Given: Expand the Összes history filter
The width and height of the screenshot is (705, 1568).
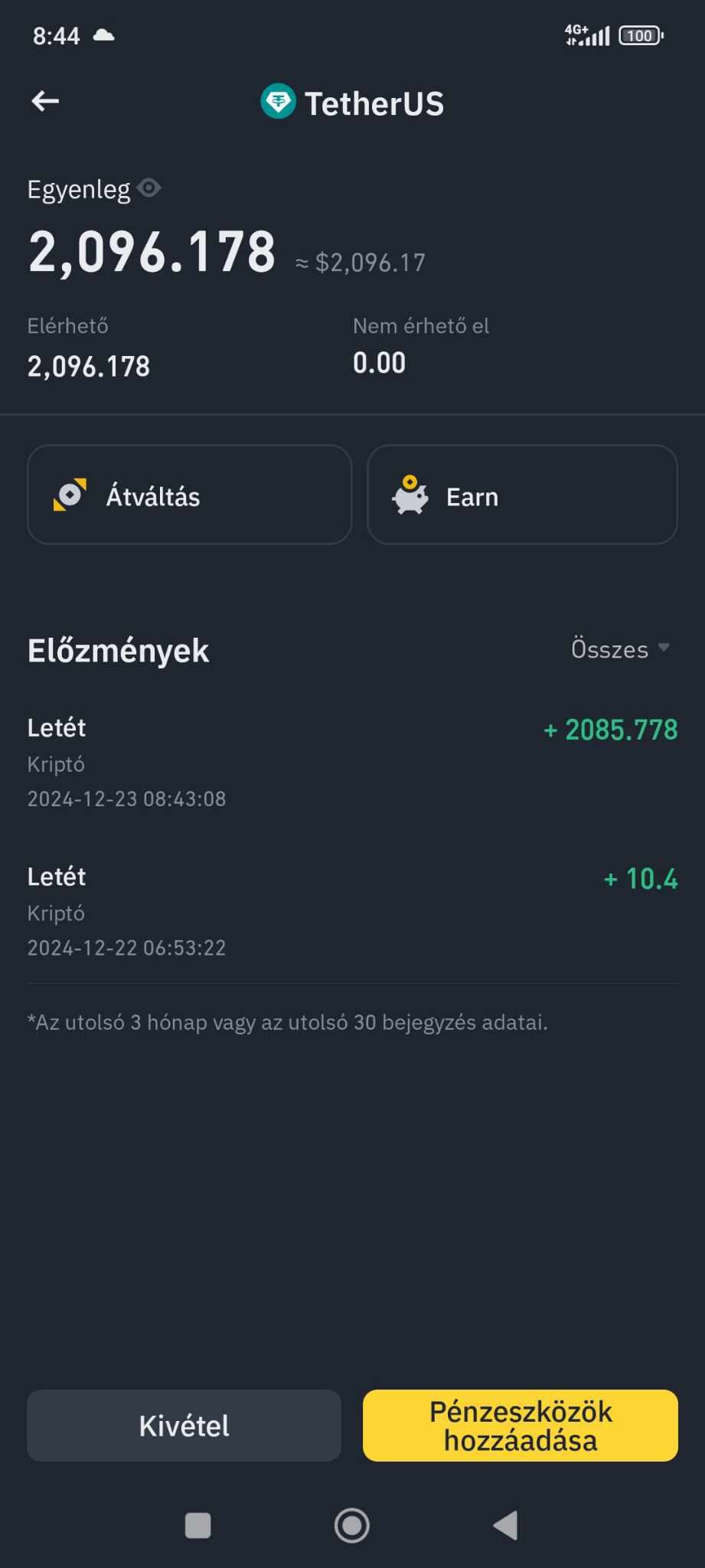Looking at the screenshot, I should pos(620,649).
